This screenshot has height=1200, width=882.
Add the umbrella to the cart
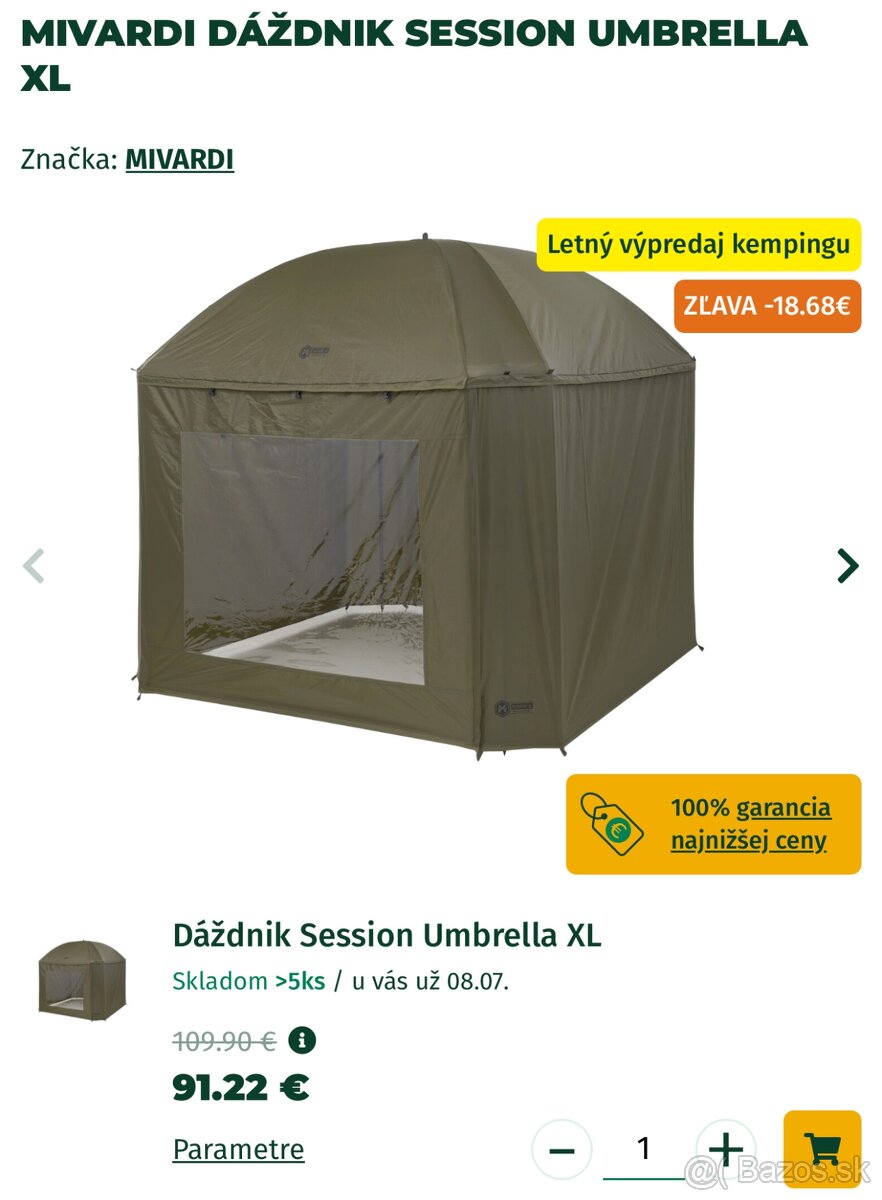pos(822,1148)
